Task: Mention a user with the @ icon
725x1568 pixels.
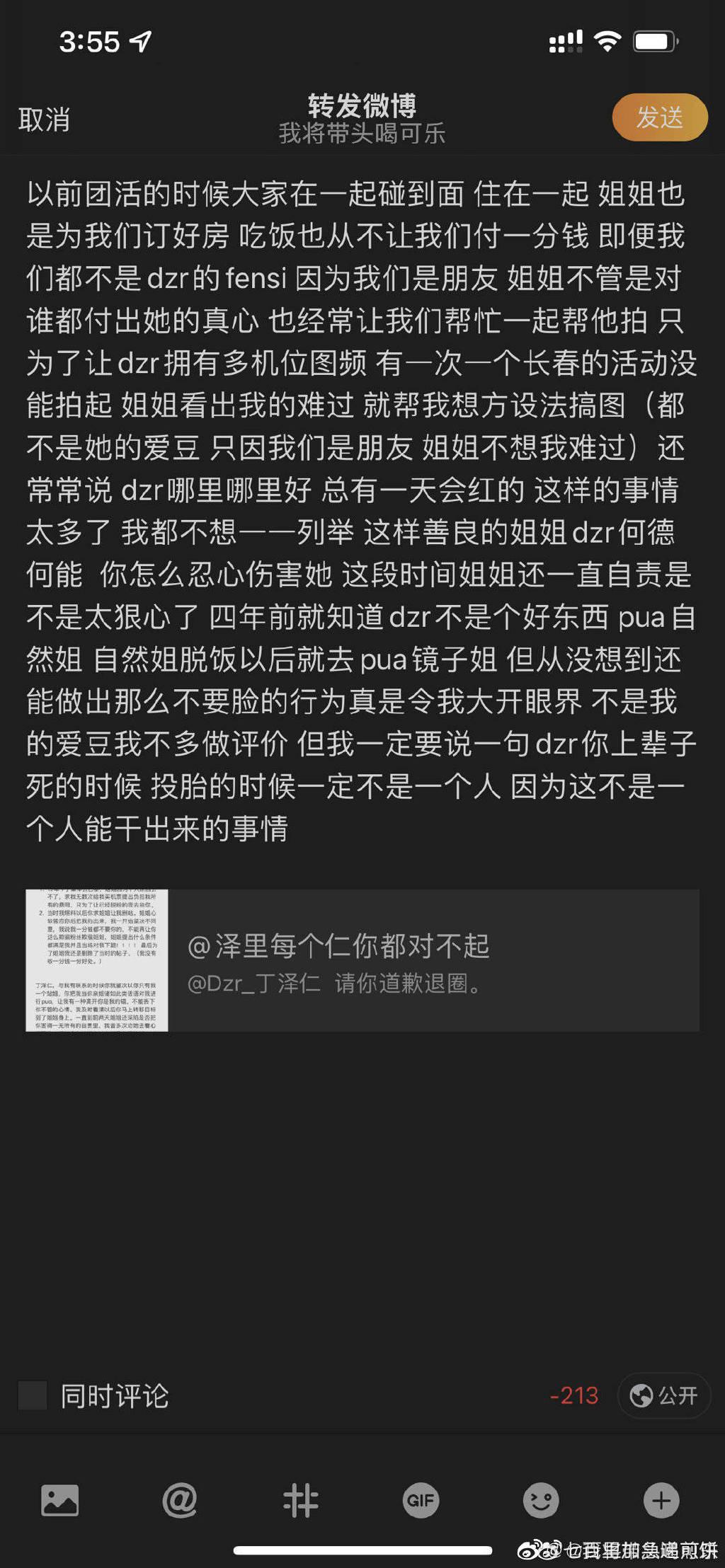Action: (x=180, y=1500)
